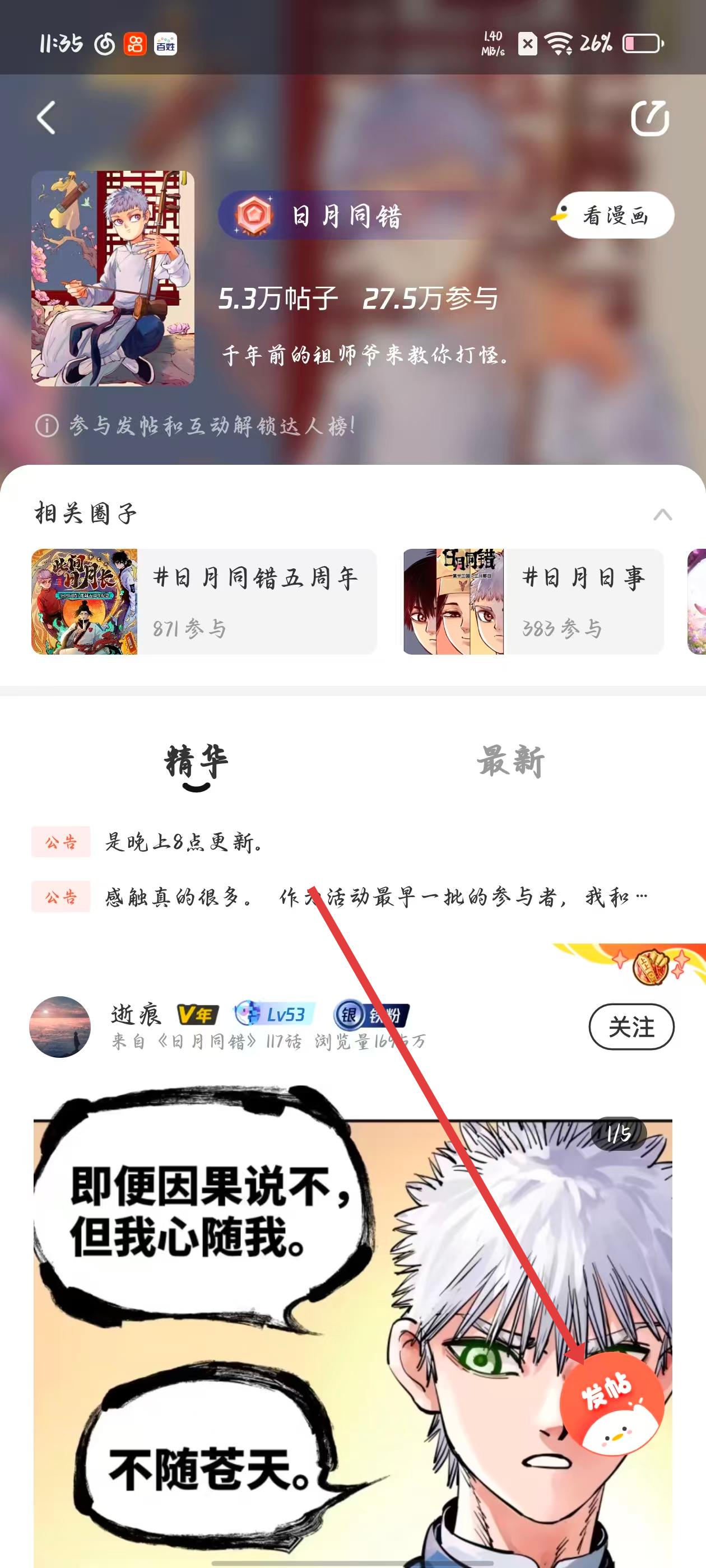Image resolution: width=706 pixels, height=1568 pixels.
Task: Open the 日月同错 comic cover
Action: 113,278
